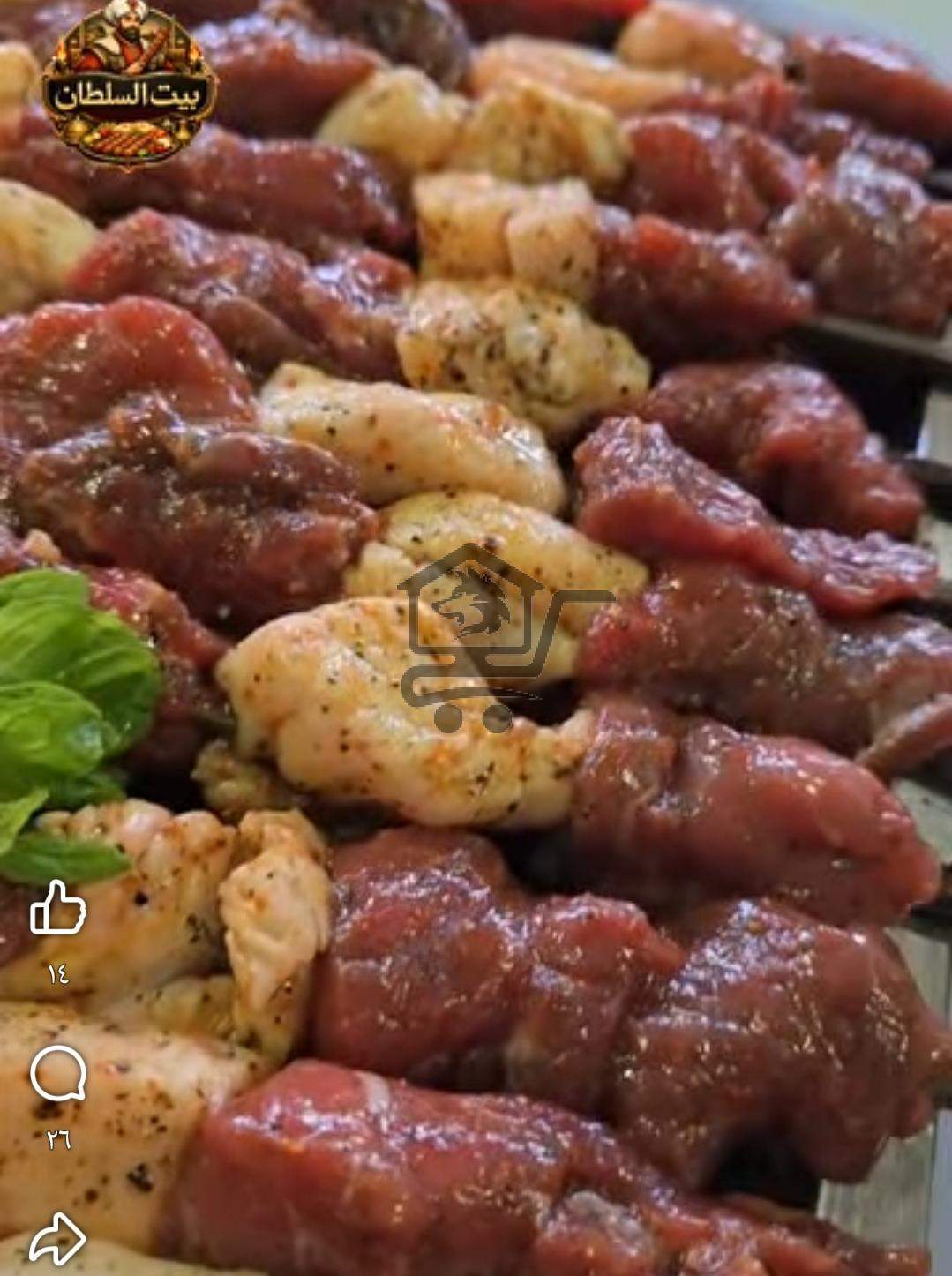
Task: Like this video with thumbs up
Action: (x=58, y=909)
